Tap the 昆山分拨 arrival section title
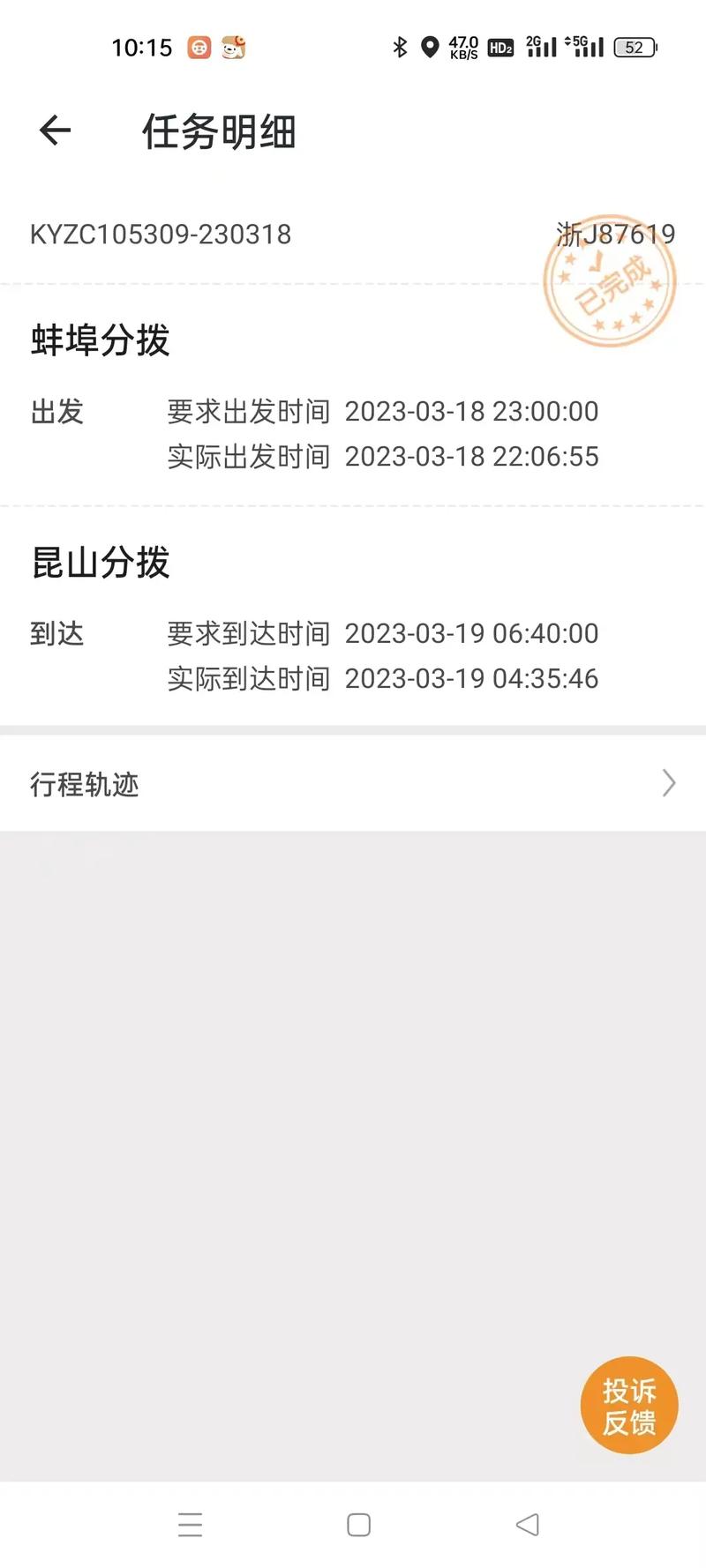The height and width of the screenshot is (1568, 706). [x=100, y=564]
